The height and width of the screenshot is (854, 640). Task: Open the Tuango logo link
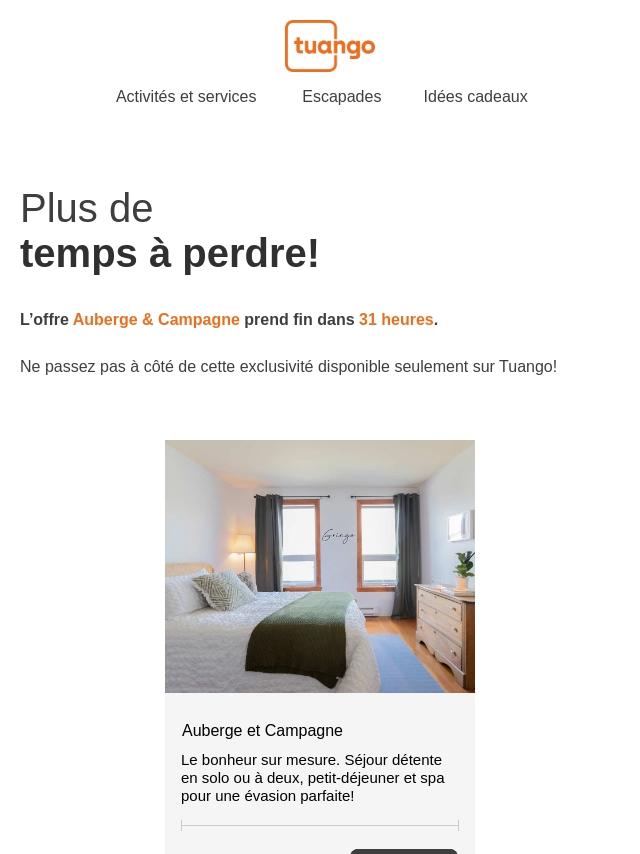tap(329, 46)
